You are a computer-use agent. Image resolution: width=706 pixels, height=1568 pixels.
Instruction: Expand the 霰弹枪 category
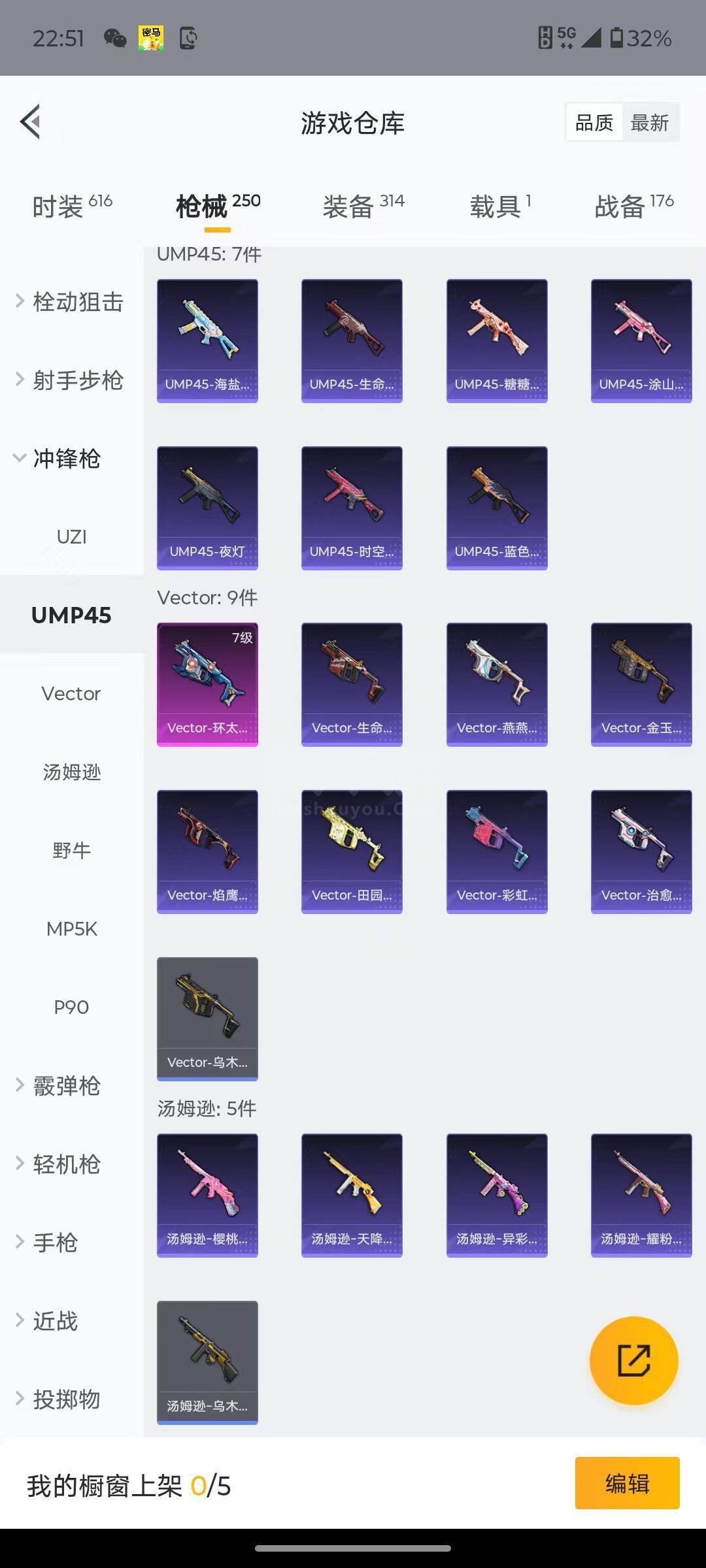pos(58,1086)
